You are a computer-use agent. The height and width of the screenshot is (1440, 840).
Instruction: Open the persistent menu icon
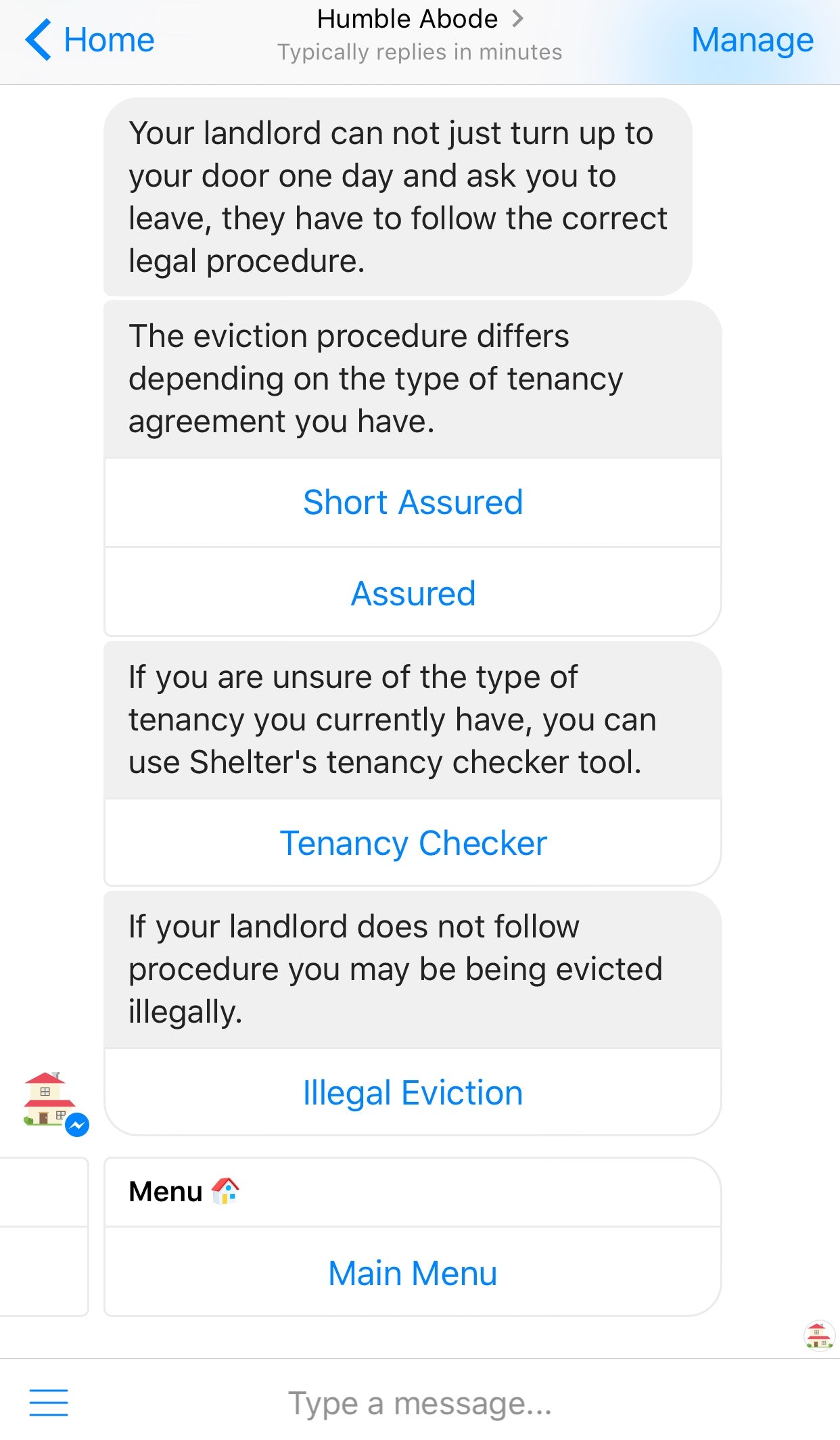click(49, 1402)
